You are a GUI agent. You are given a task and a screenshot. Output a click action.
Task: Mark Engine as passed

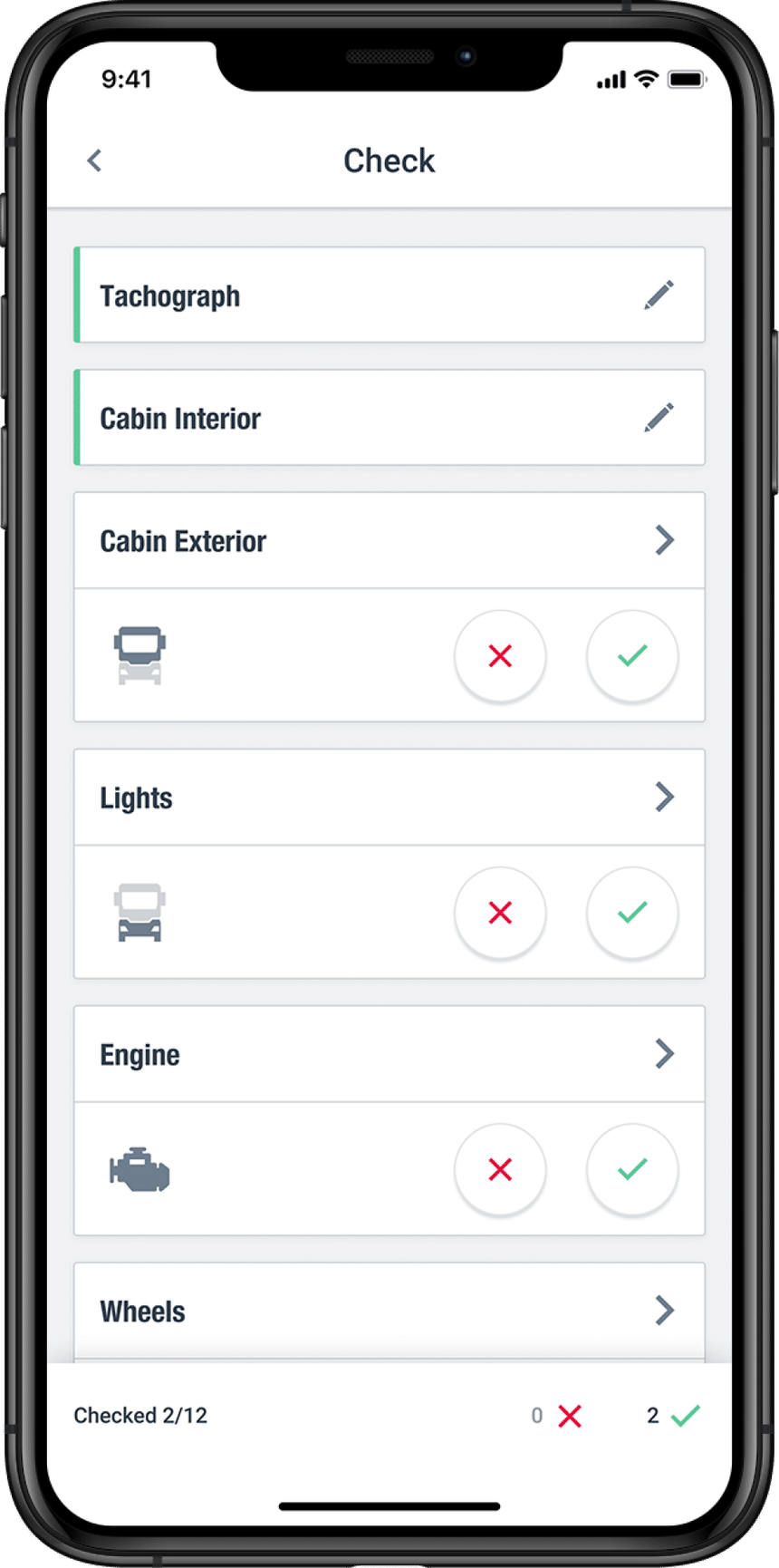pos(632,1169)
